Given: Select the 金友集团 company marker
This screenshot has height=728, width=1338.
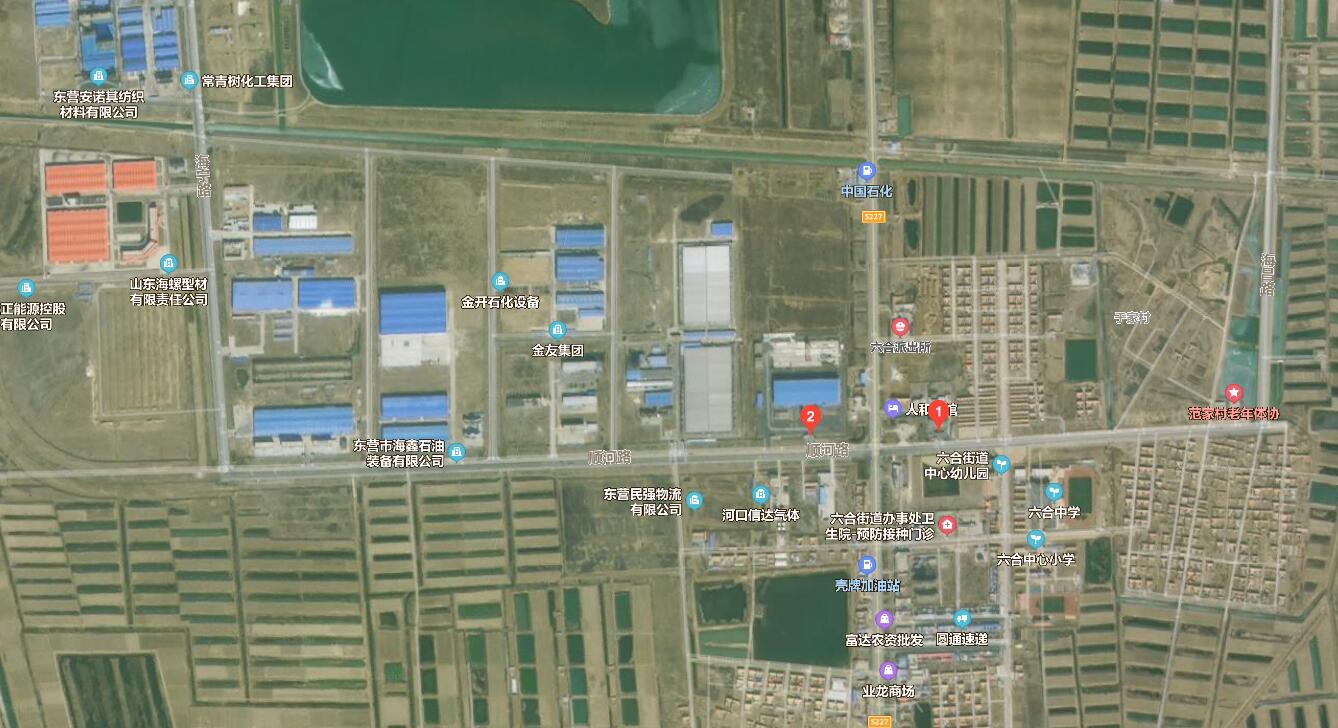Looking at the screenshot, I should (557, 330).
